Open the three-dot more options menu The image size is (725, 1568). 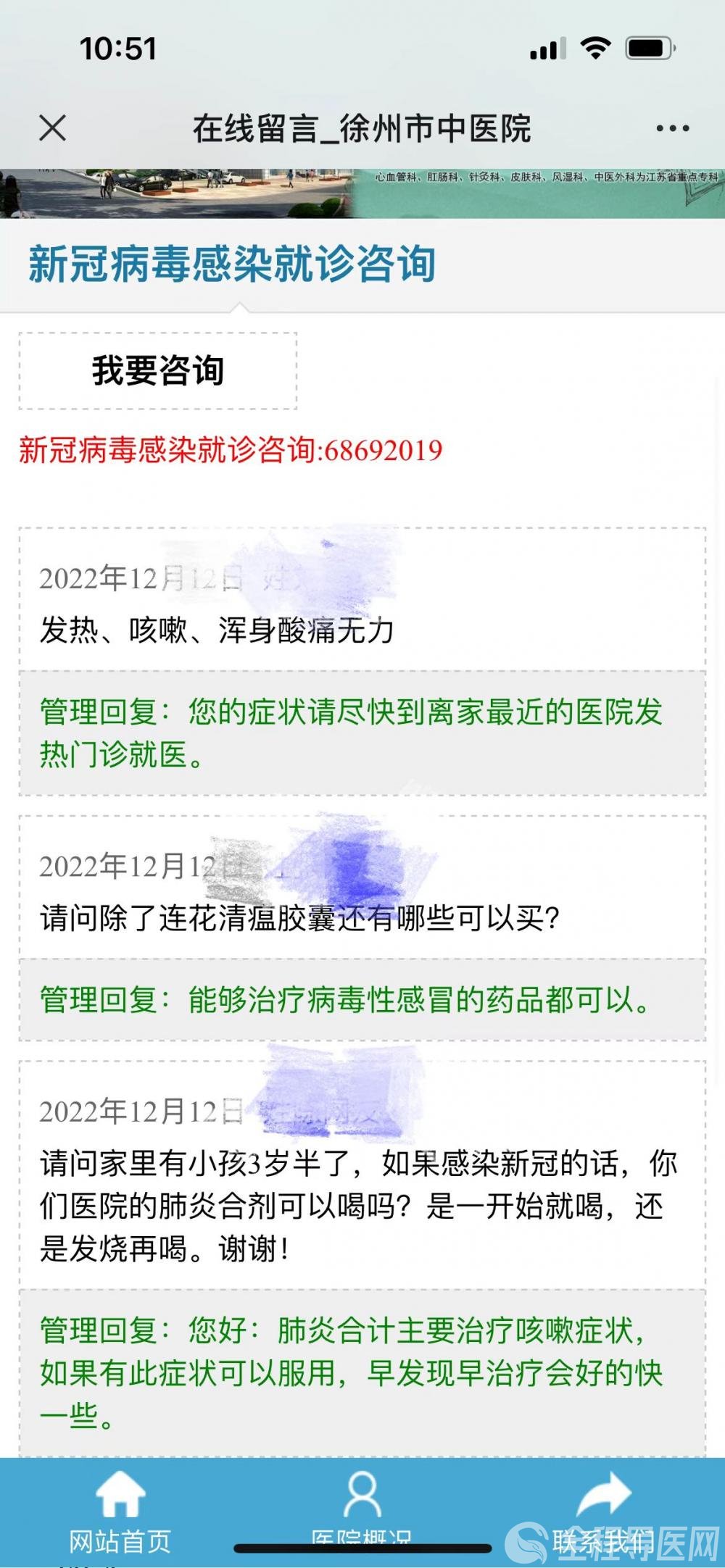tap(672, 128)
